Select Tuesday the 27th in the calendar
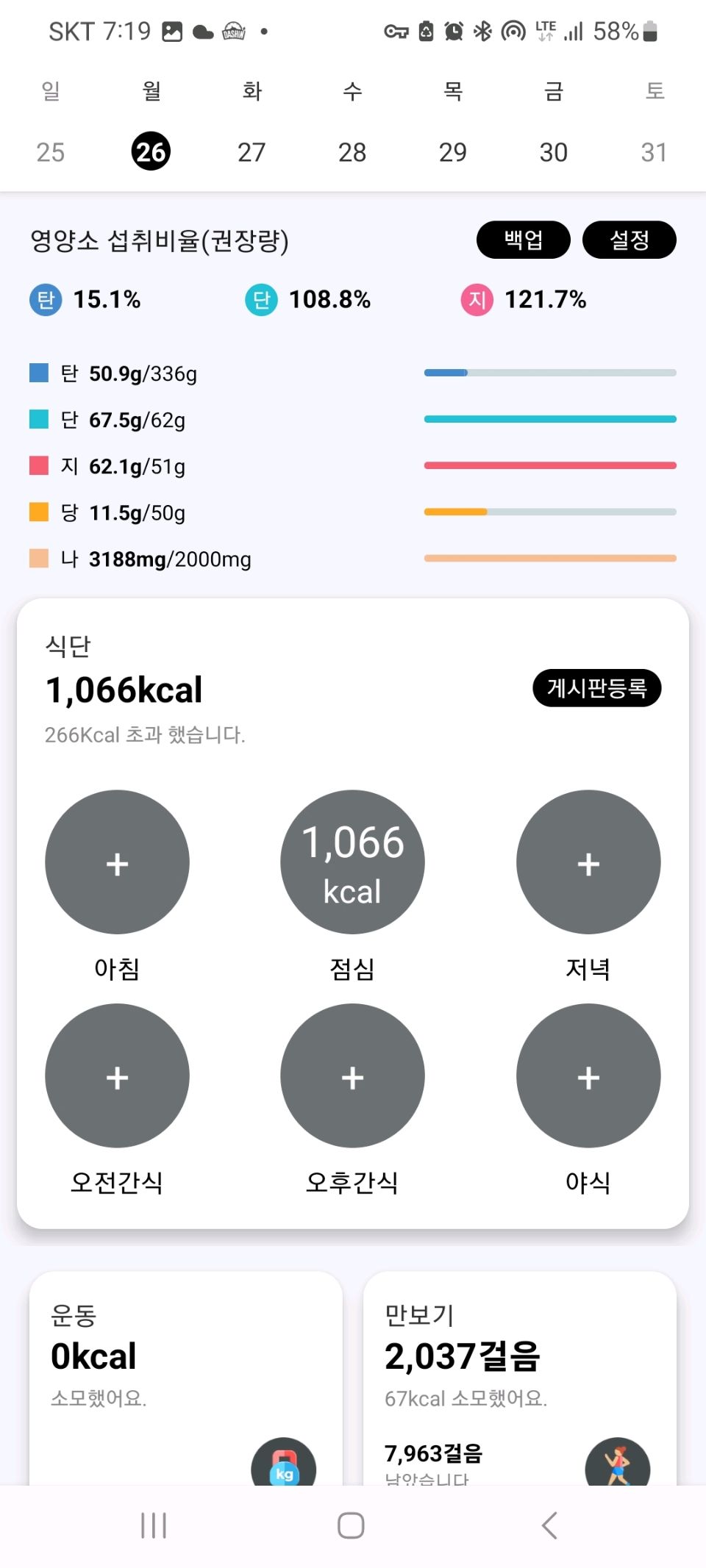 click(x=252, y=152)
